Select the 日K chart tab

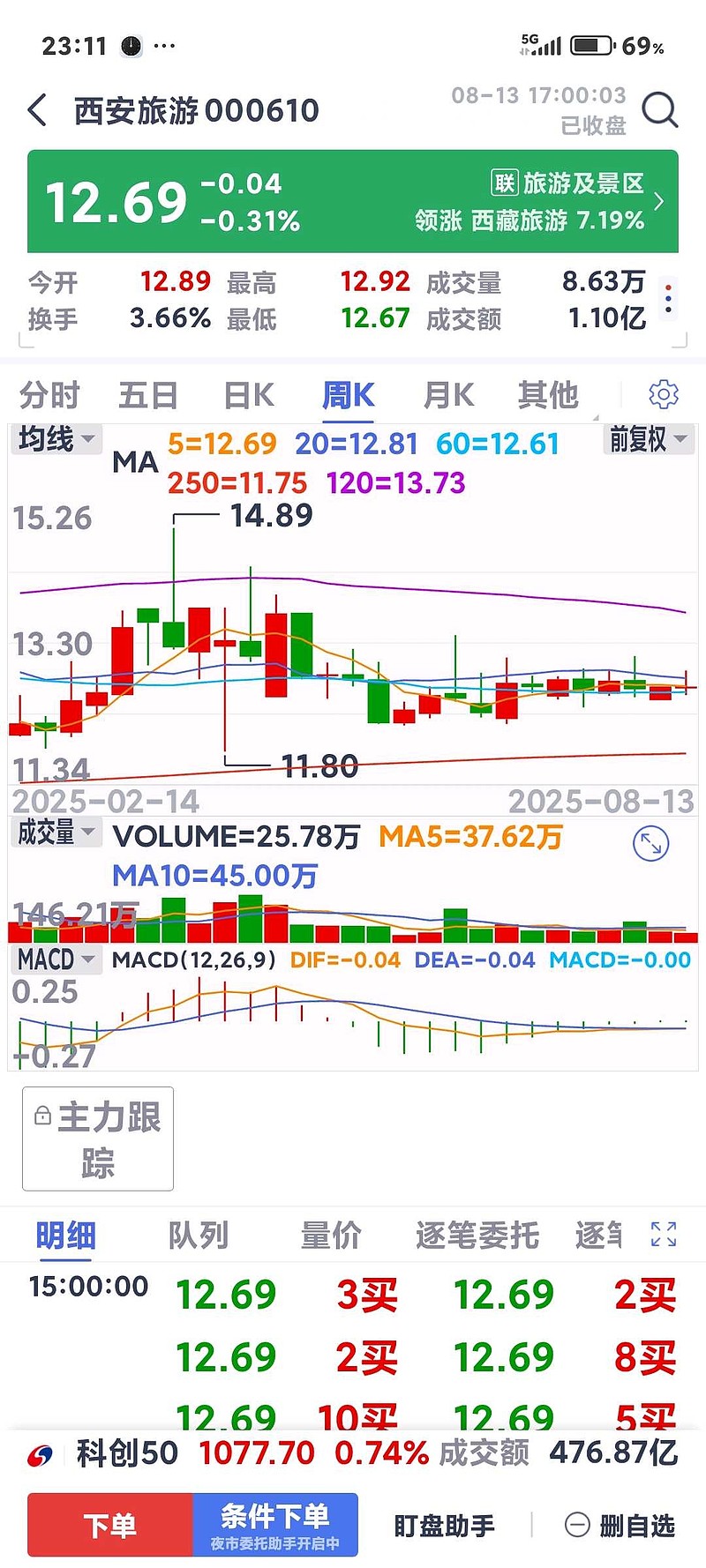249,395
